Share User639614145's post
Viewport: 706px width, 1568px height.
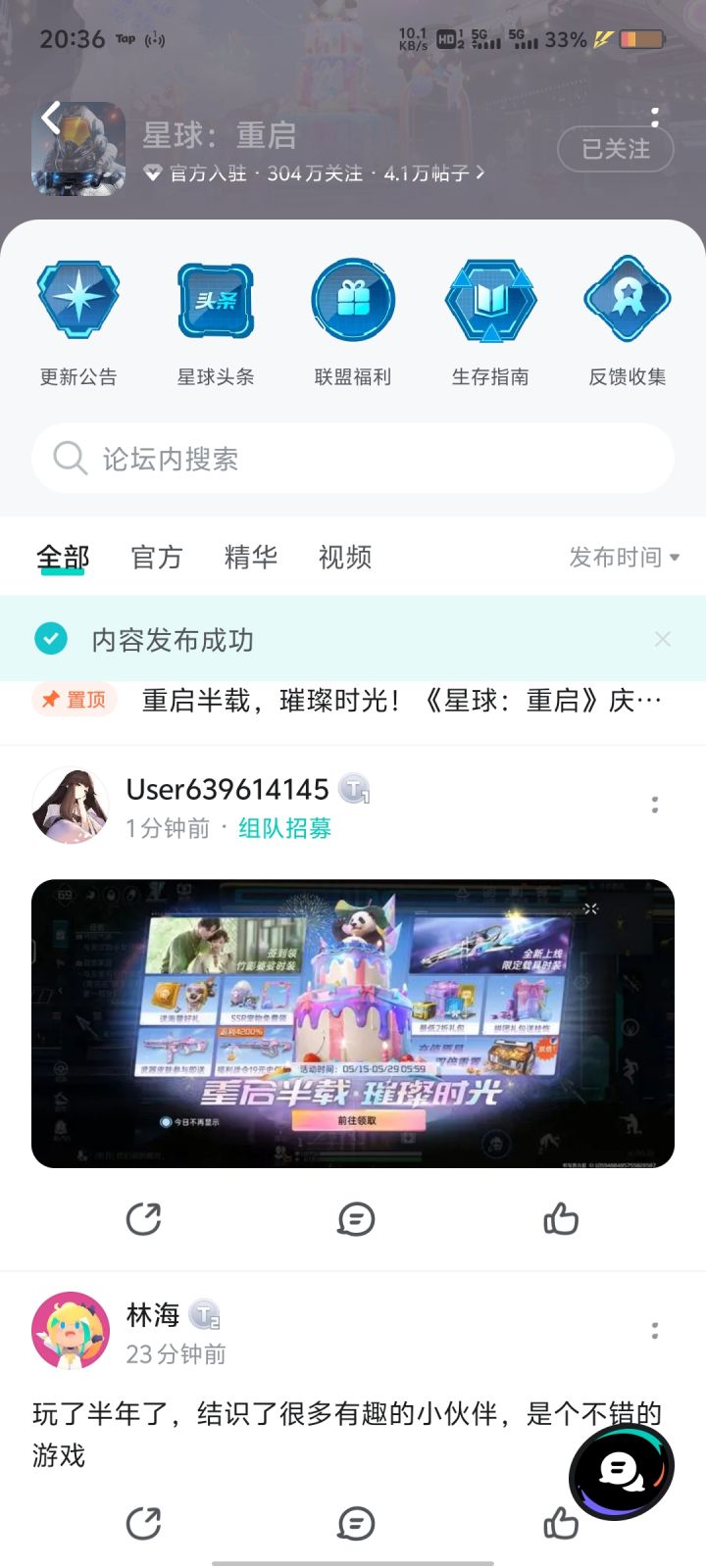(x=144, y=1219)
